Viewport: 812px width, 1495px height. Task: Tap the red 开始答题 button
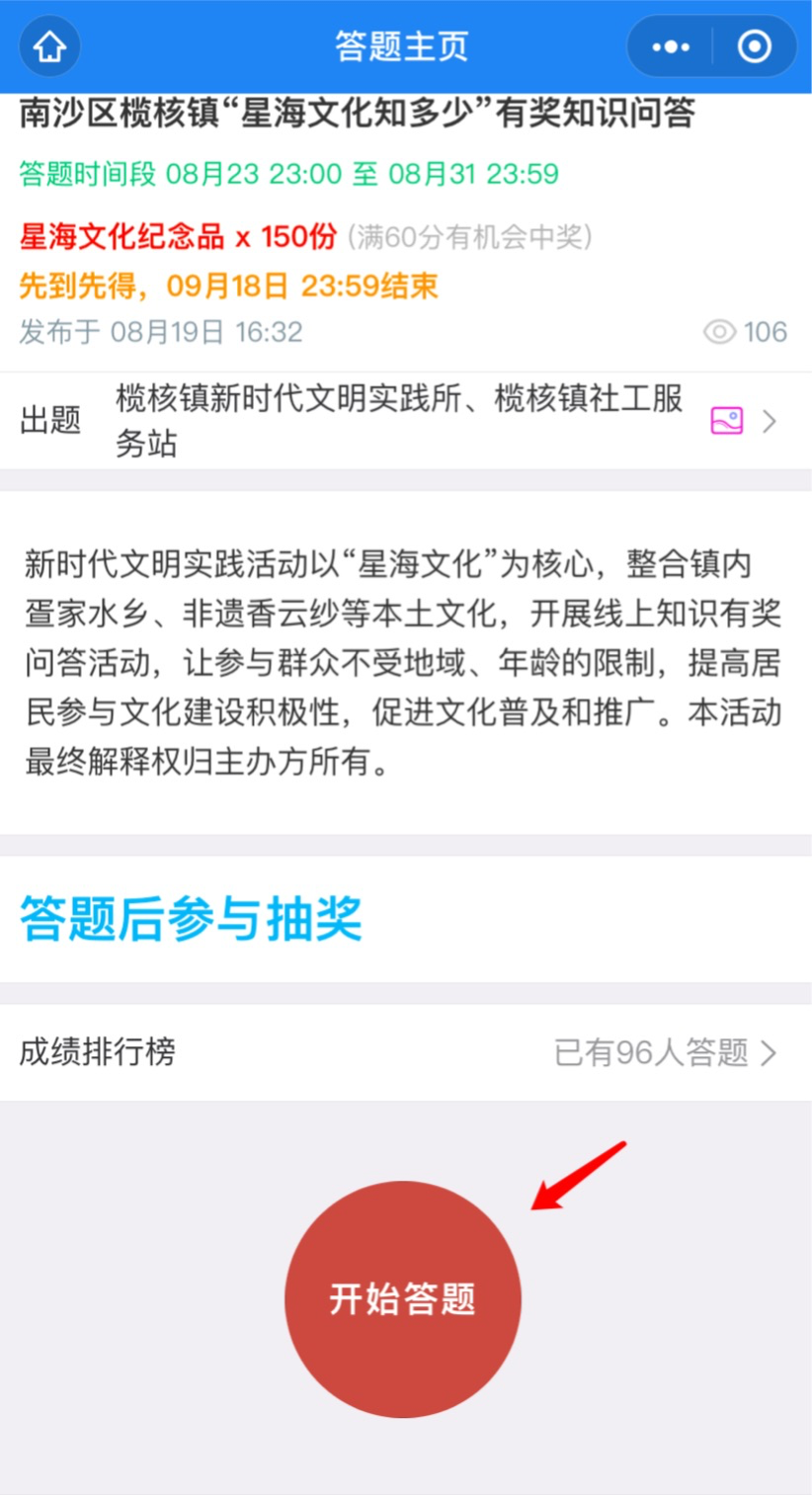point(403,1298)
